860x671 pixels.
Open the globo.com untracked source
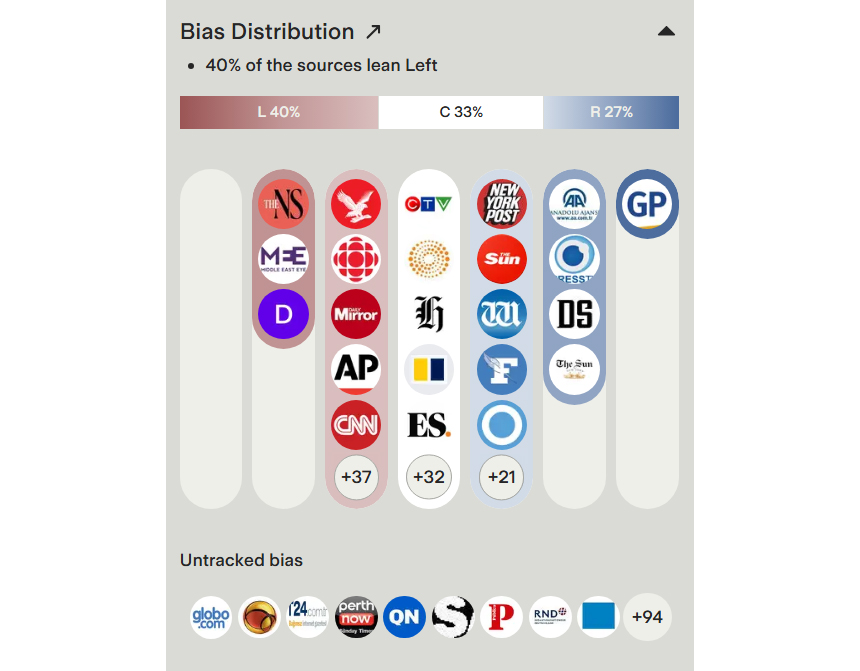click(211, 617)
